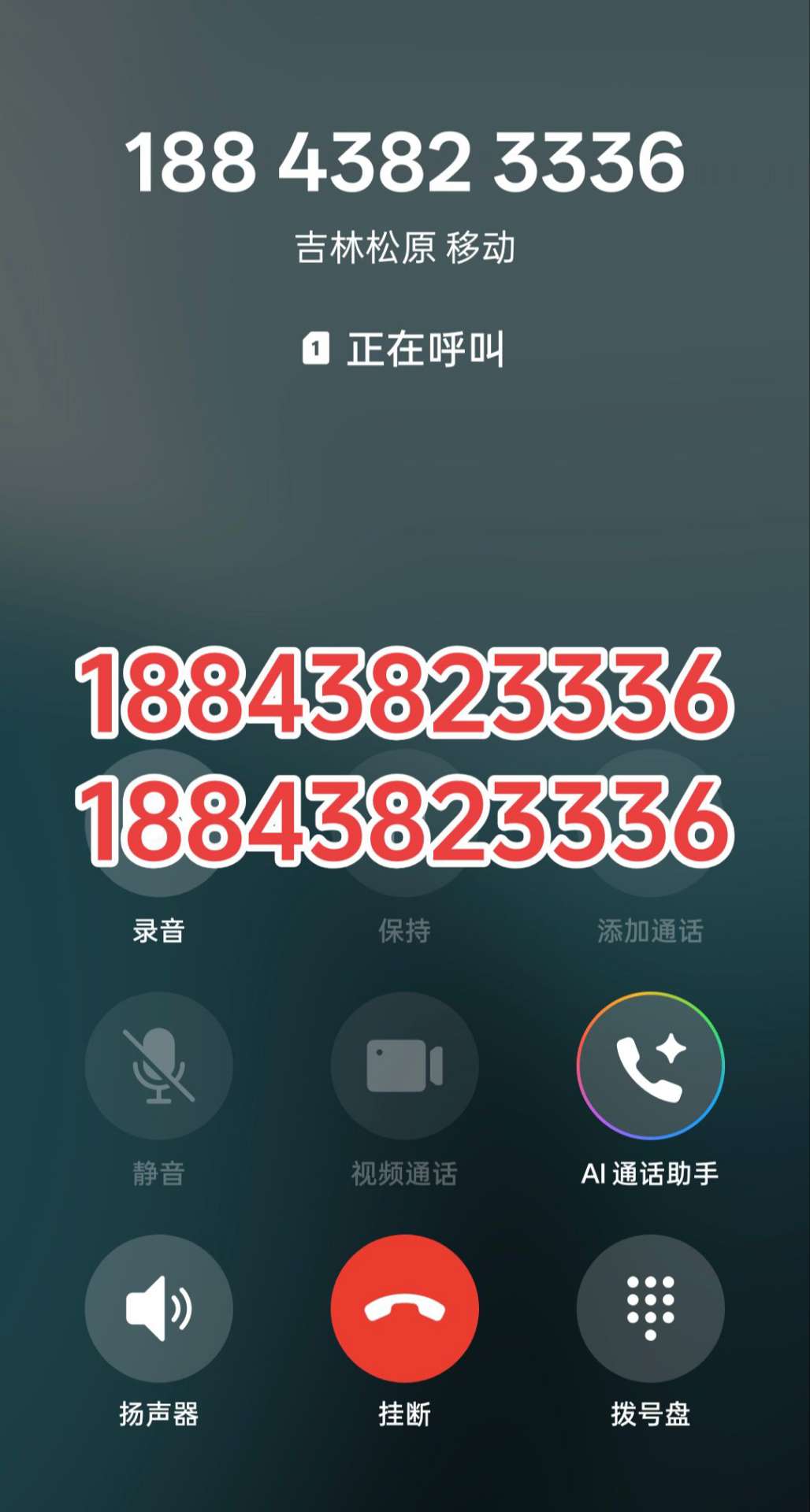Open the dial pad (拨号盘)
810x1512 pixels.
point(650,1308)
